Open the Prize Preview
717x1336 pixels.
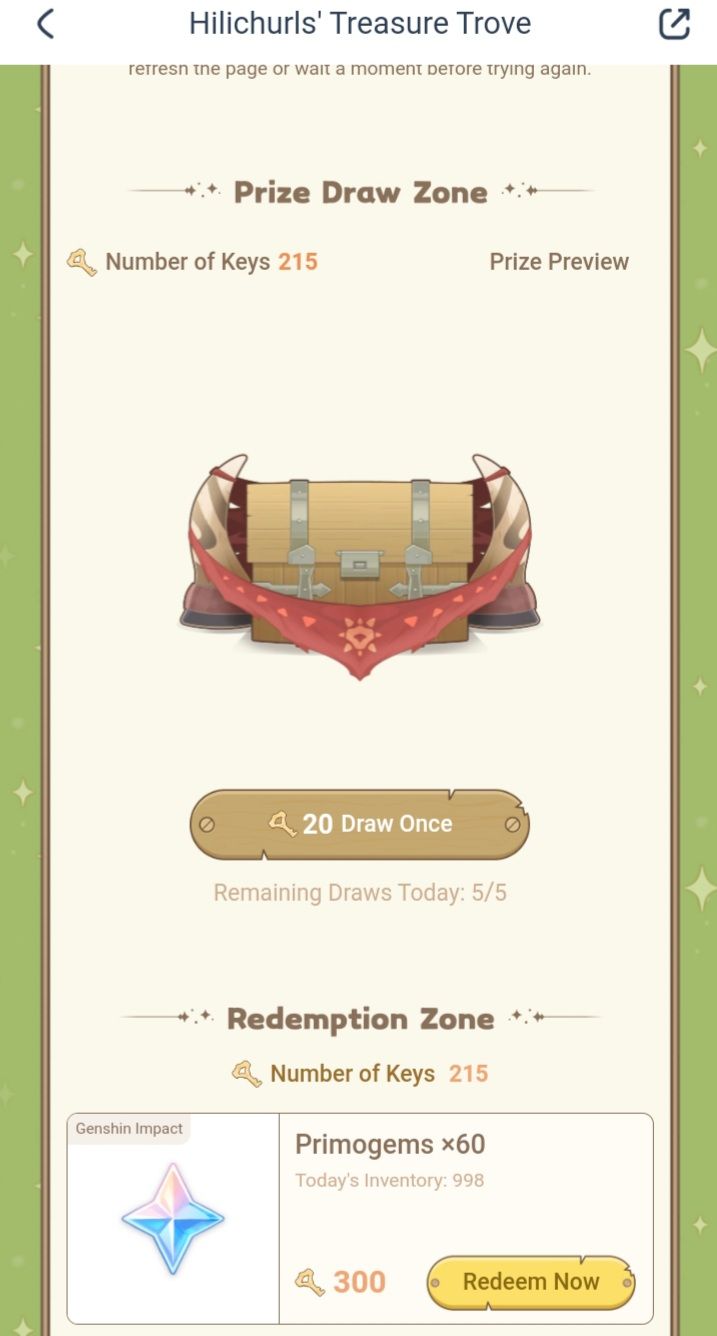pyautogui.click(x=558, y=262)
